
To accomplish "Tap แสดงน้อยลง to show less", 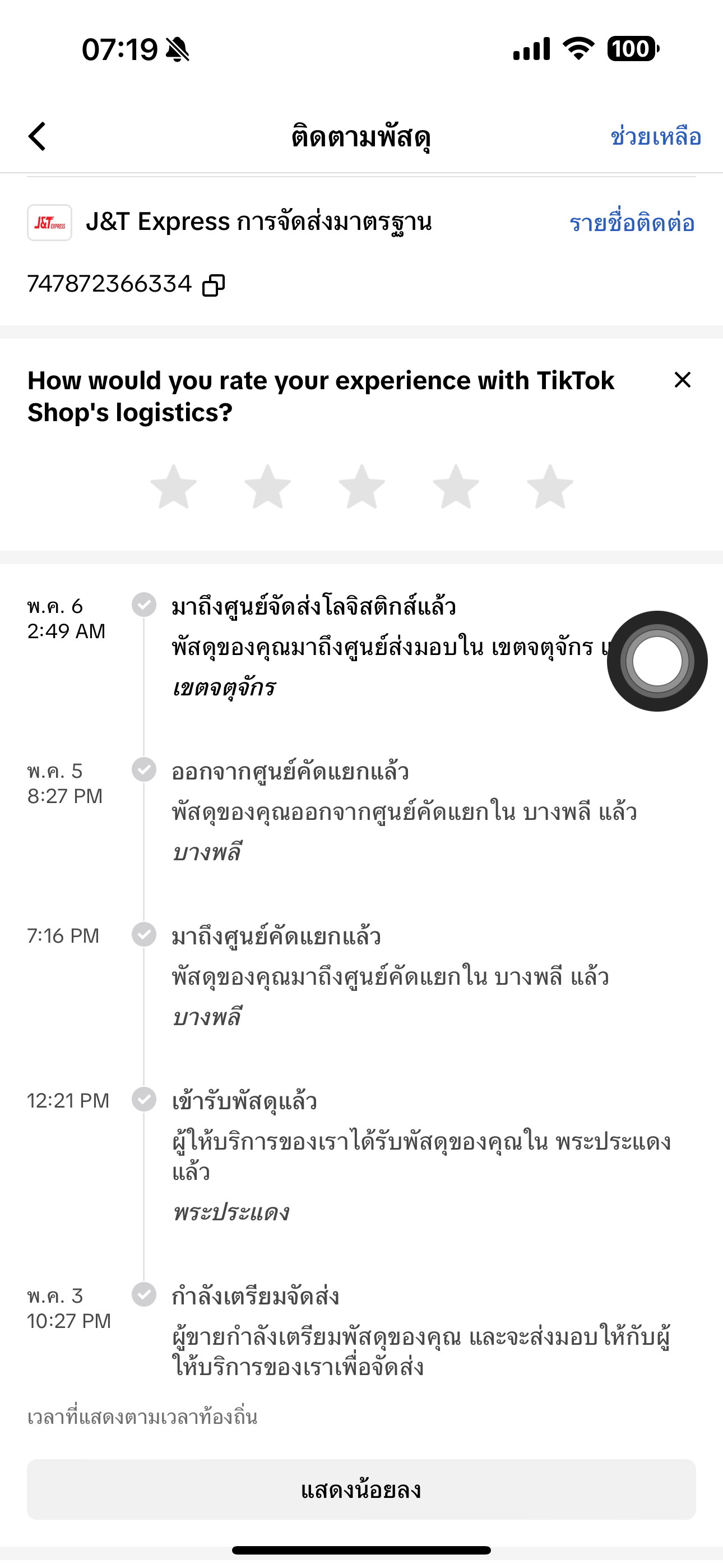I will [x=361, y=1489].
